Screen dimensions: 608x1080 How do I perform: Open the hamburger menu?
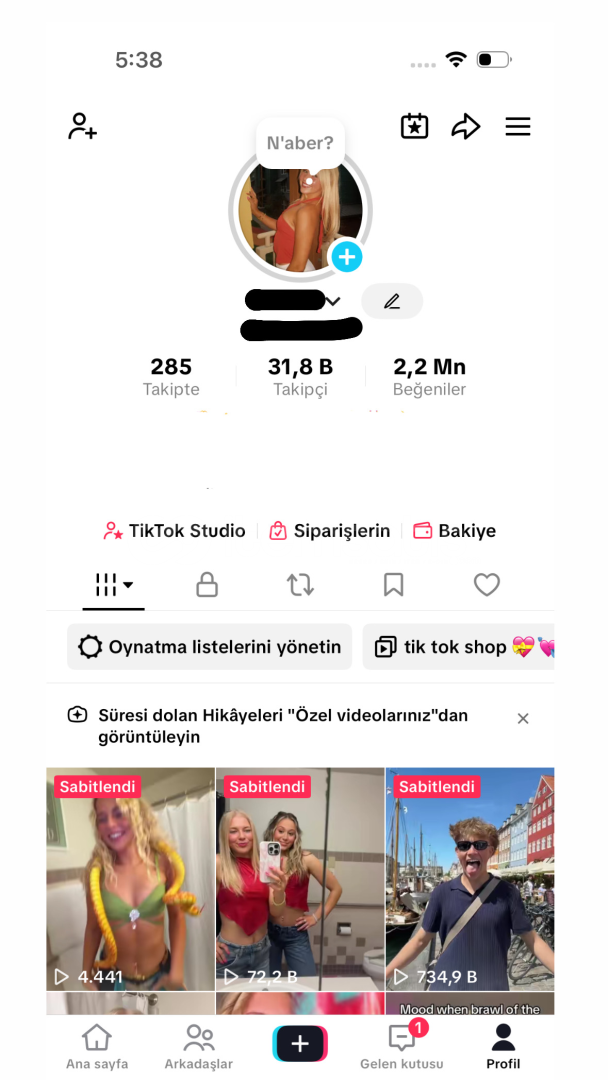coord(517,127)
